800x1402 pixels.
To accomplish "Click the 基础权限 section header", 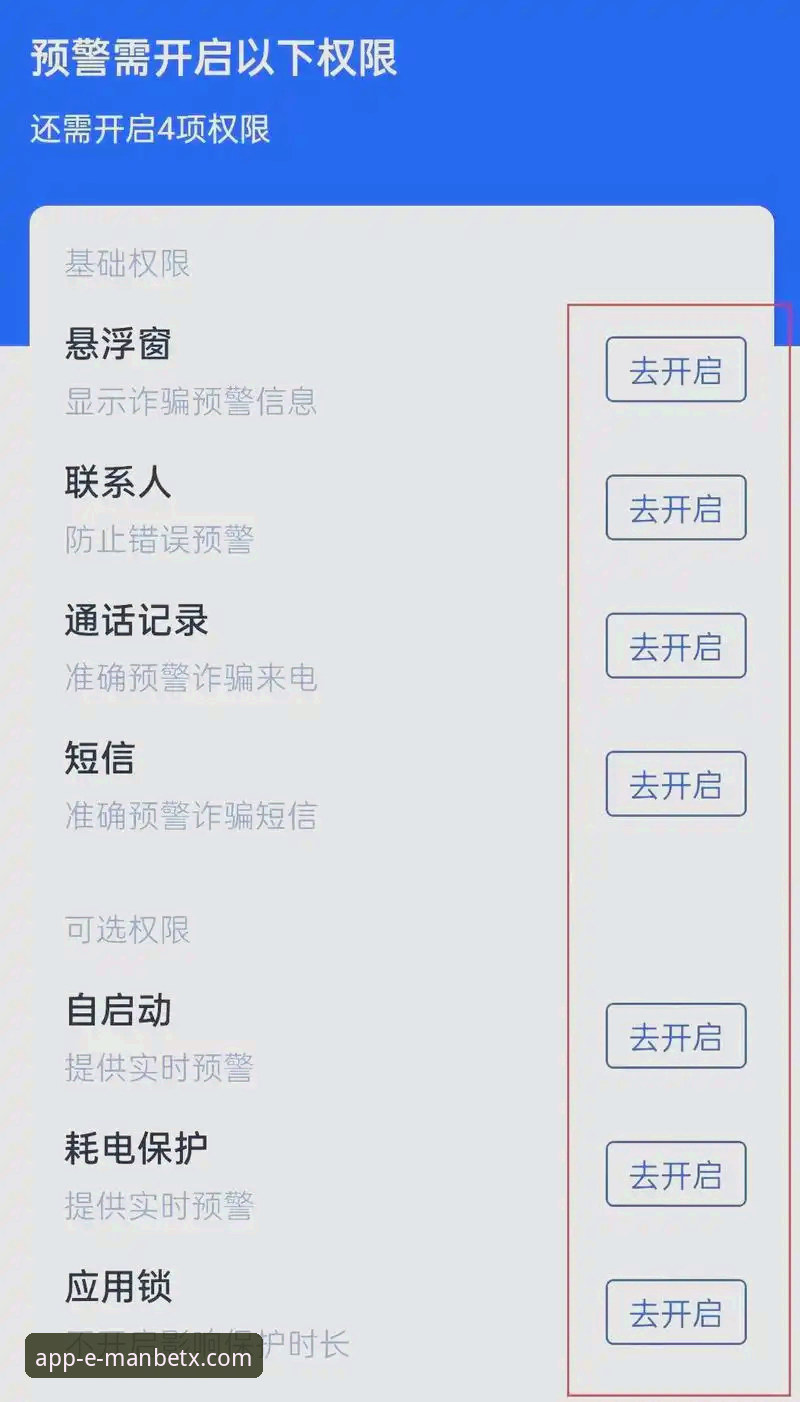I will tap(126, 265).
